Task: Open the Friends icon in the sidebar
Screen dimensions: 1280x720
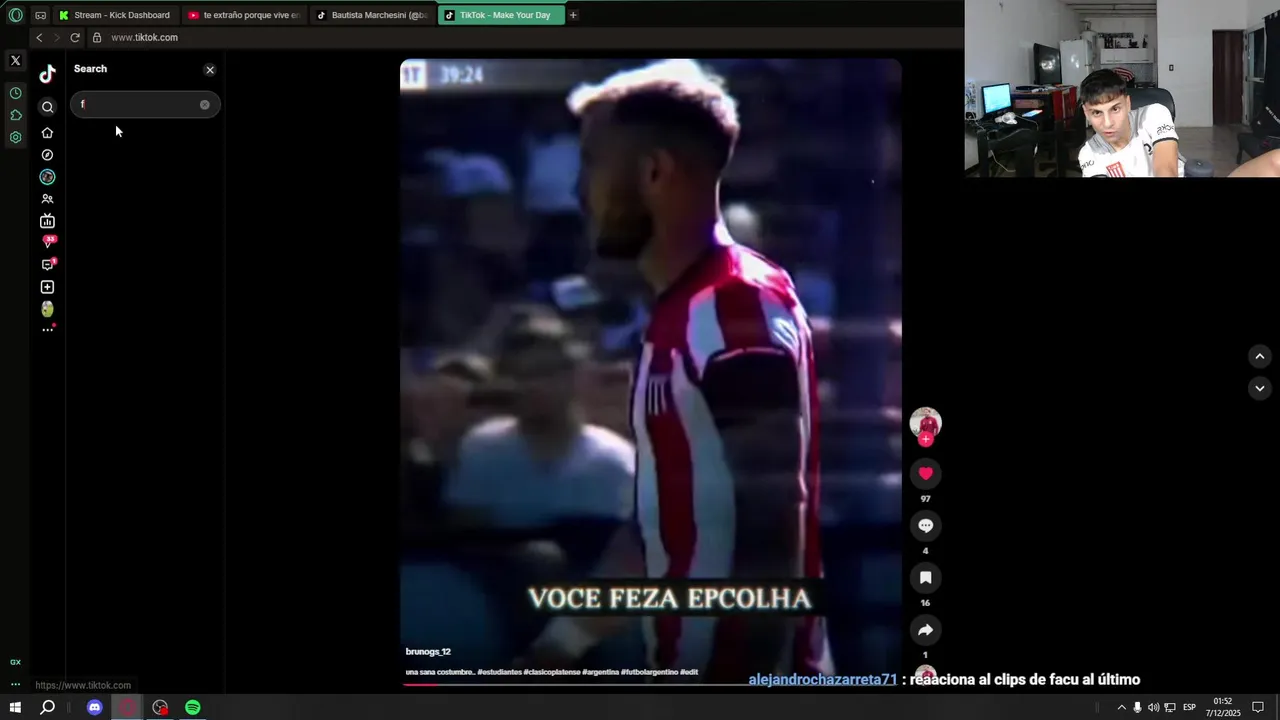Action: (47, 199)
